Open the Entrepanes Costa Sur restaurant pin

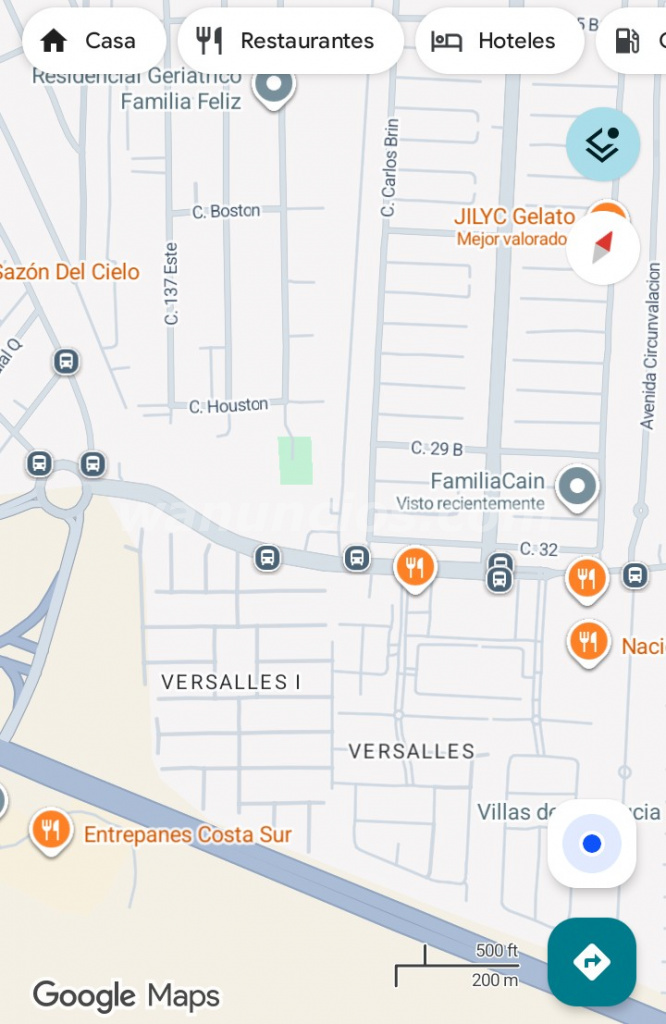(49, 830)
